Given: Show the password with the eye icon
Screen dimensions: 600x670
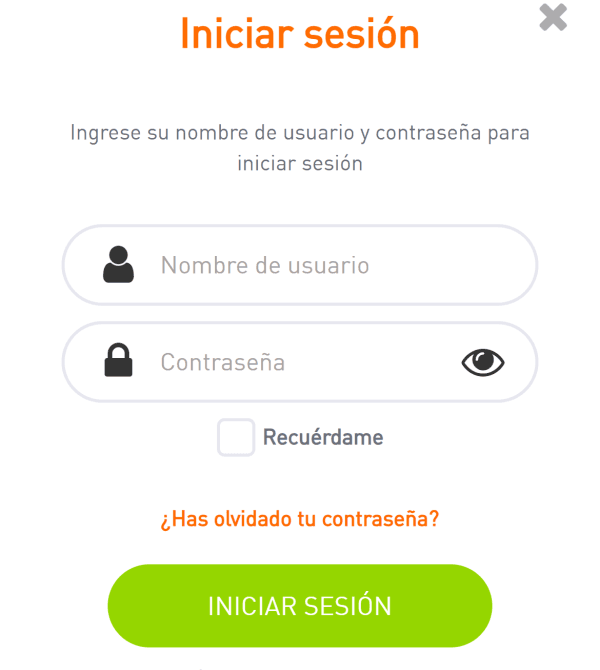Looking at the screenshot, I should (x=483, y=362).
